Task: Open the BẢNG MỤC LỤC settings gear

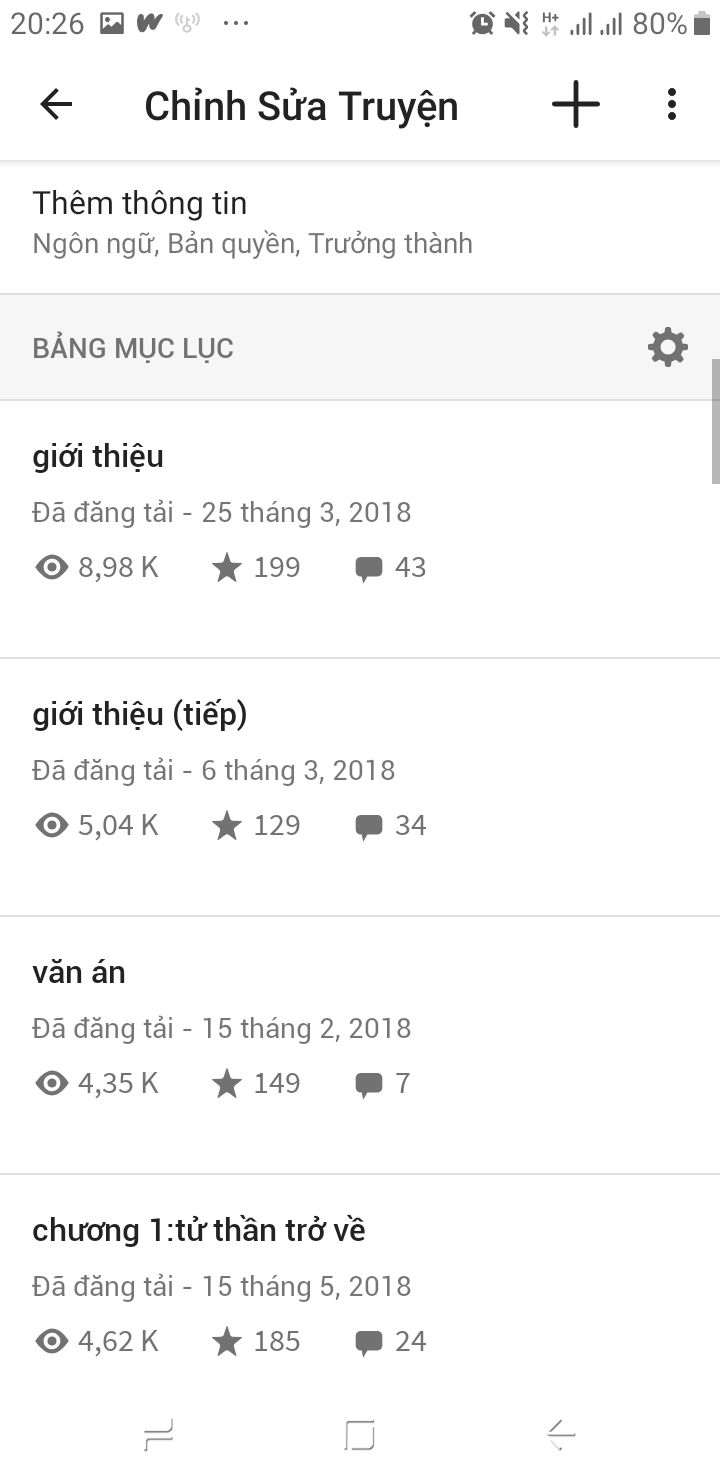Action: tap(668, 348)
